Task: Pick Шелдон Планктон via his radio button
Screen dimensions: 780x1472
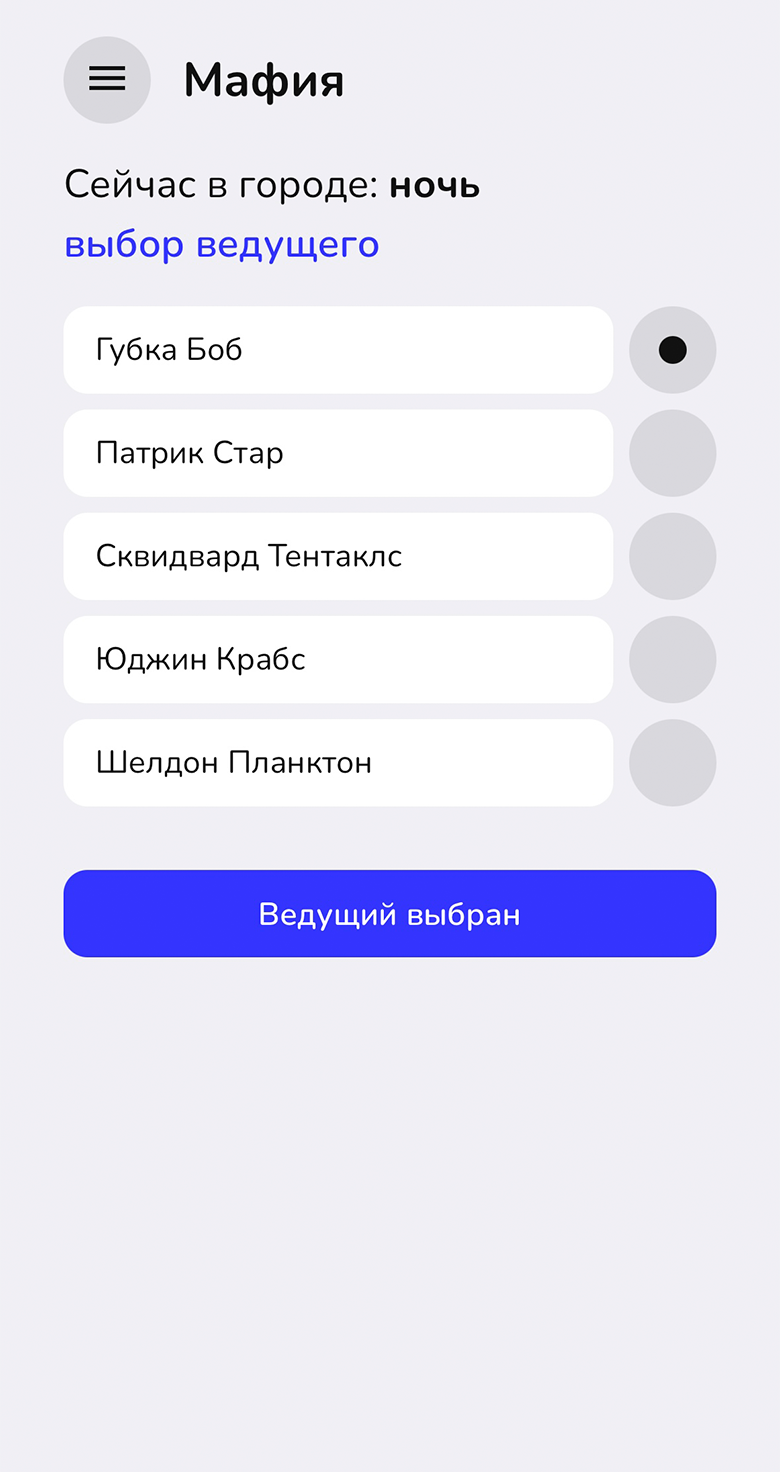Action: tap(672, 762)
